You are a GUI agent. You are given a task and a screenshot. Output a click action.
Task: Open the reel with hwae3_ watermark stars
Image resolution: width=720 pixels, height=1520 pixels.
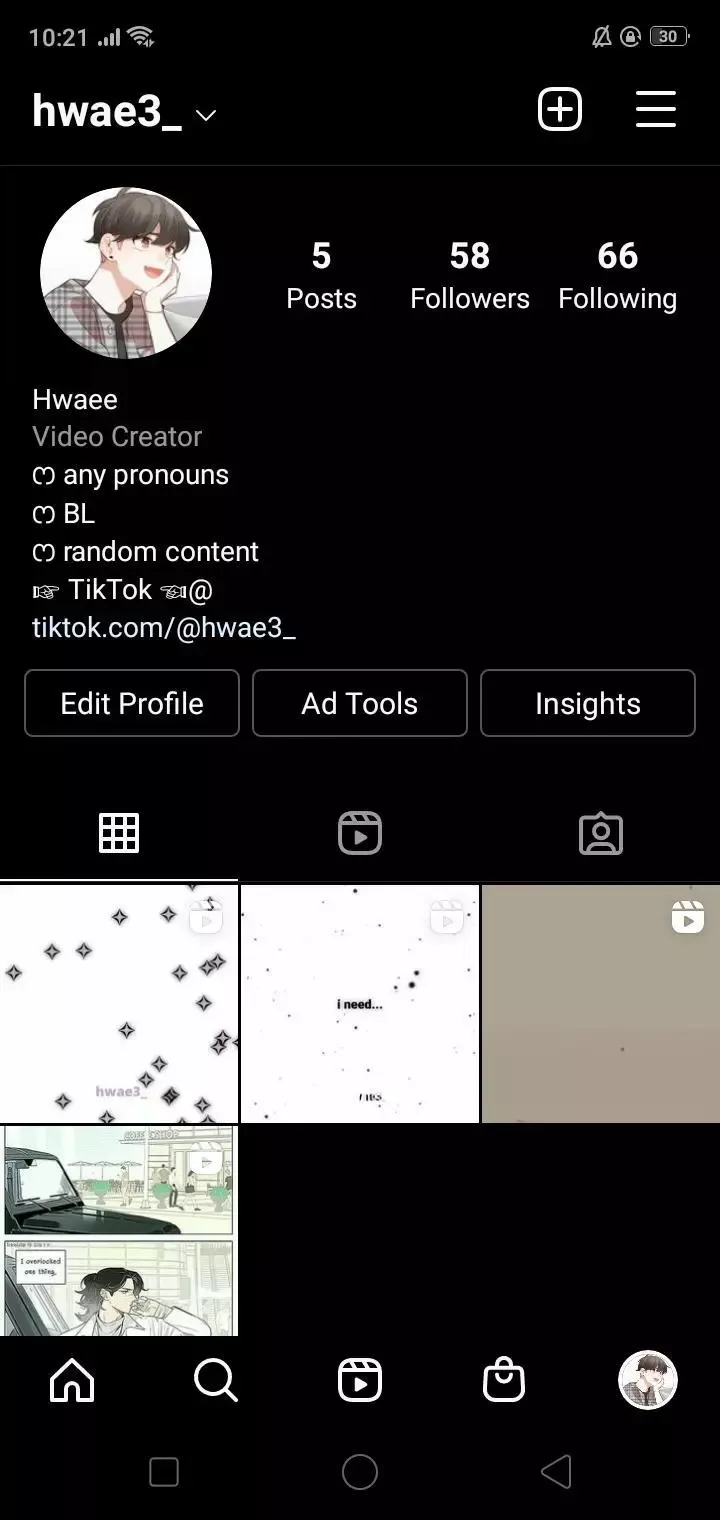point(119,1003)
